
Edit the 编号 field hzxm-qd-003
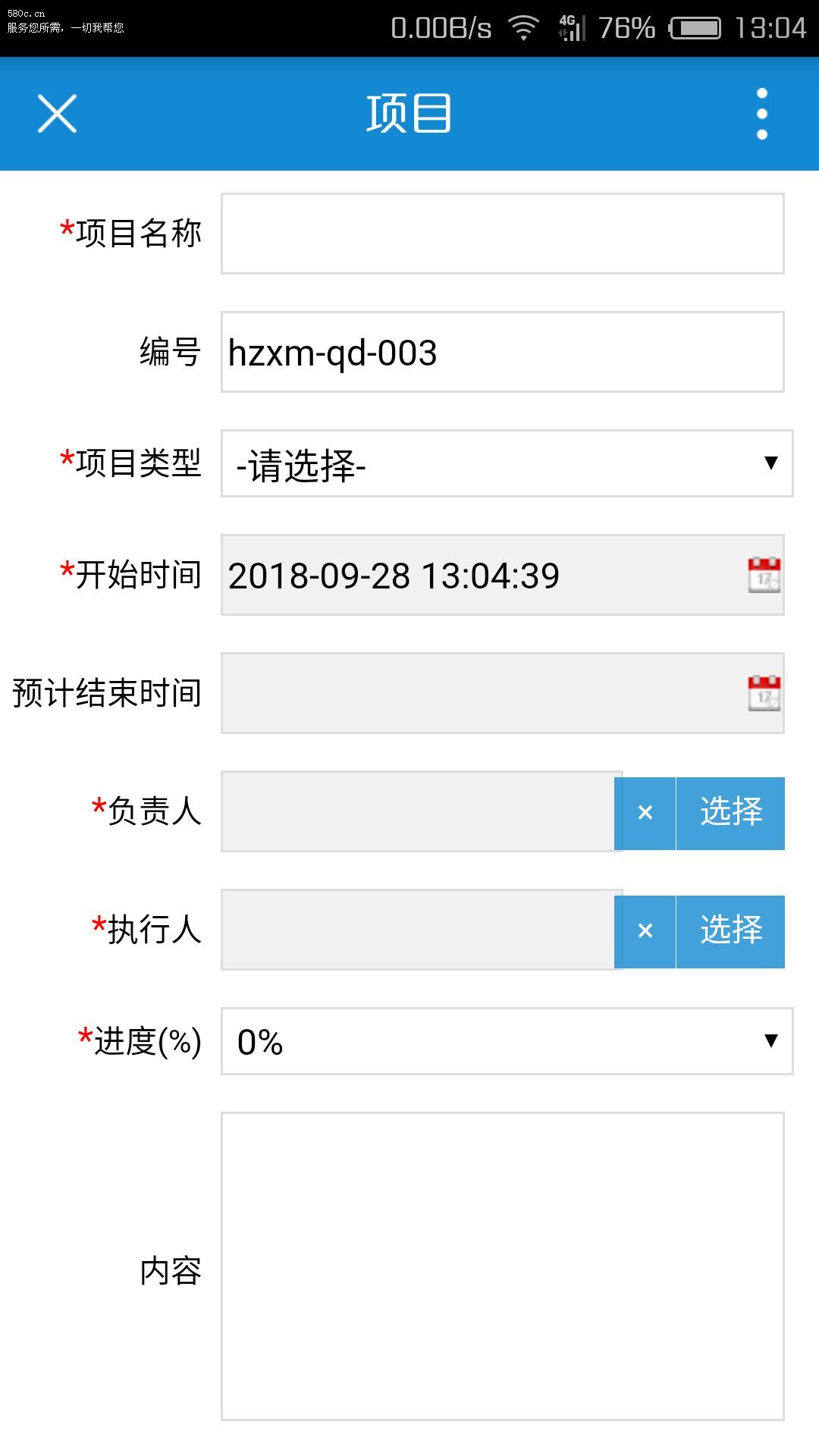tap(502, 352)
